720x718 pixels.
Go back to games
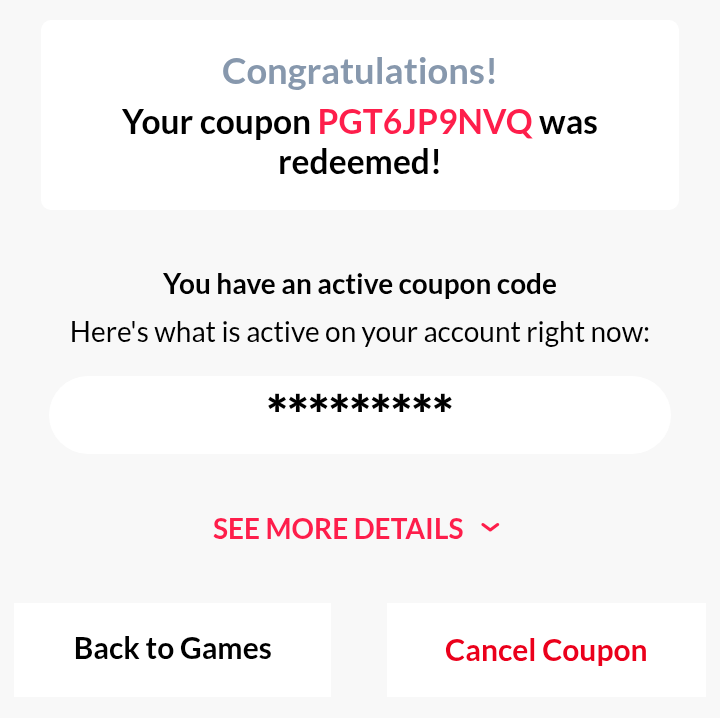172,649
